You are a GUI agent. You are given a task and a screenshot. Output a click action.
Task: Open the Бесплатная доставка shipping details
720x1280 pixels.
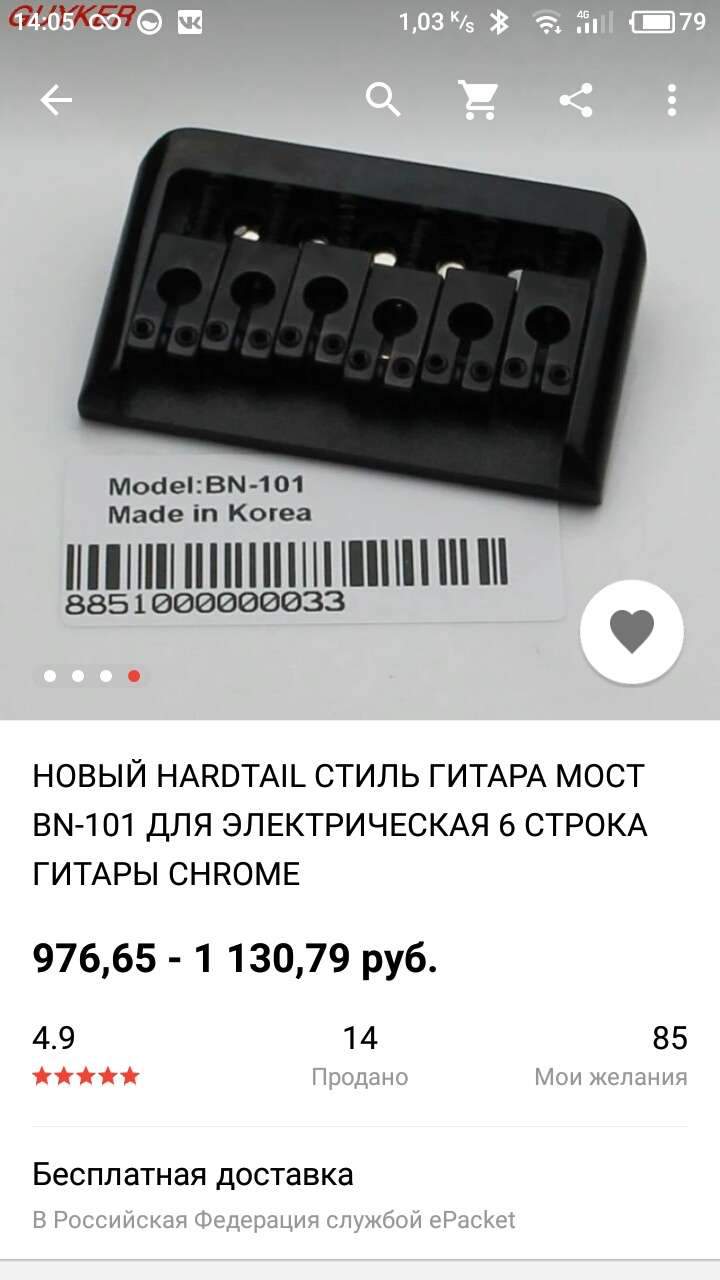point(274,1195)
